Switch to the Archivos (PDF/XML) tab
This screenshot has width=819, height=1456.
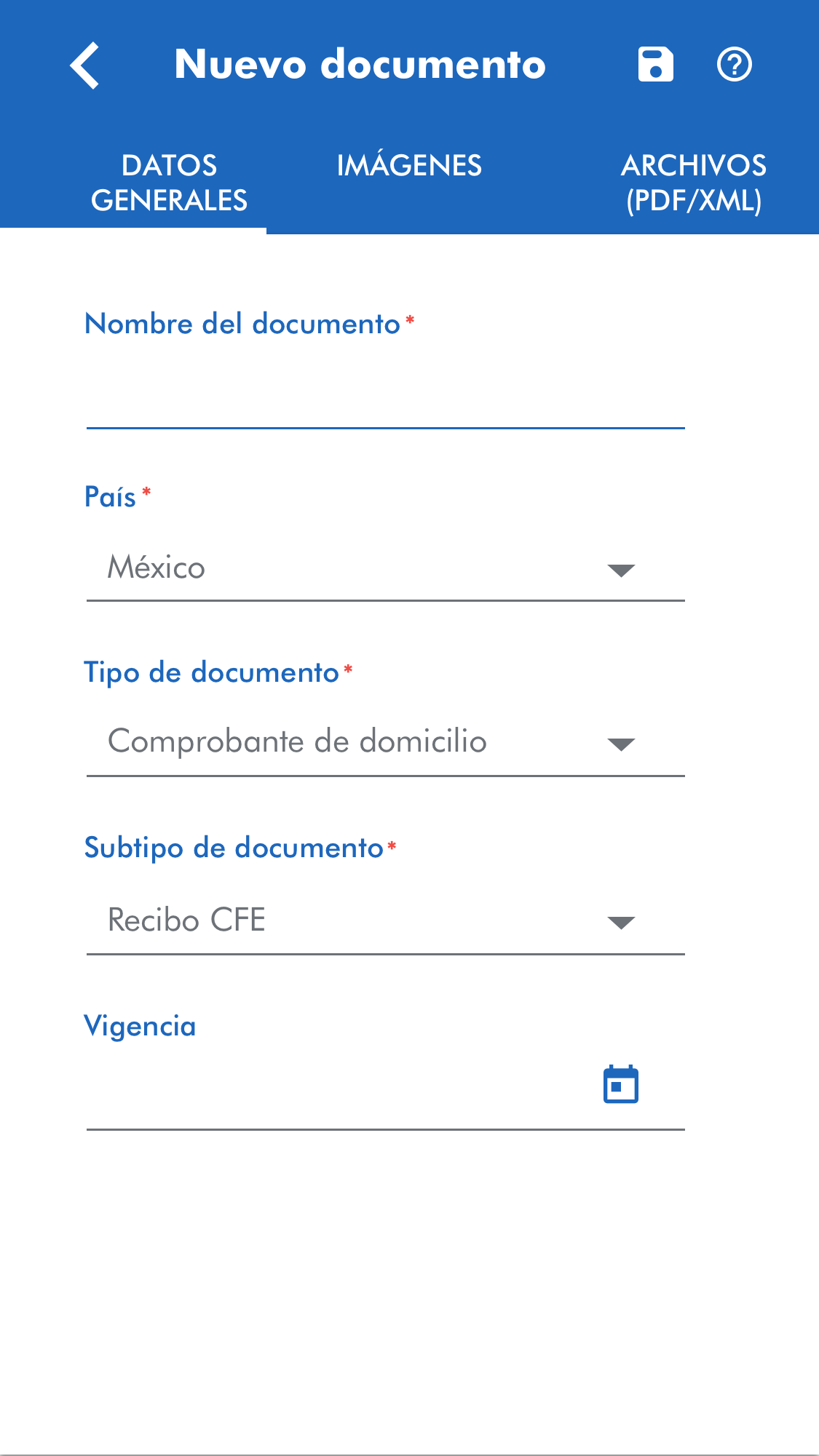[x=693, y=183]
